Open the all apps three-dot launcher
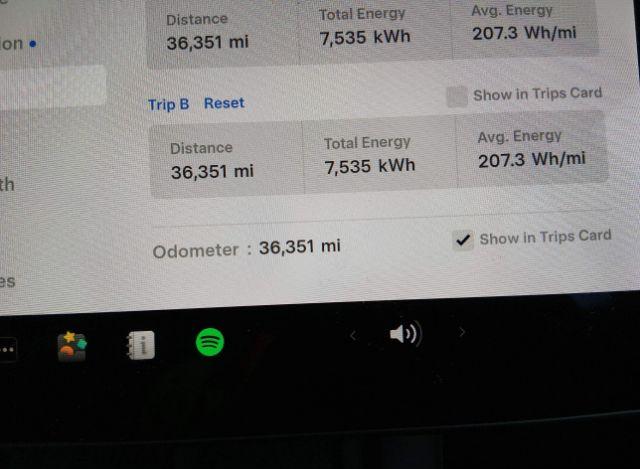This screenshot has height=469, width=640. 7,349
